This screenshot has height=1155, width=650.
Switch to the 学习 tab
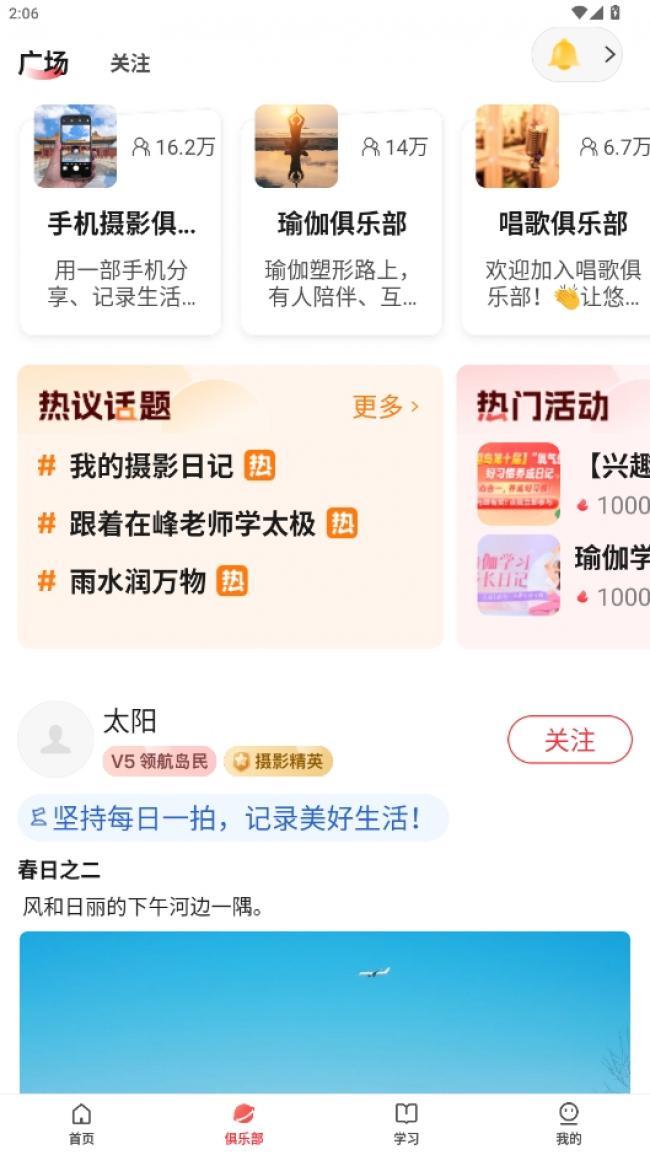point(406,1123)
